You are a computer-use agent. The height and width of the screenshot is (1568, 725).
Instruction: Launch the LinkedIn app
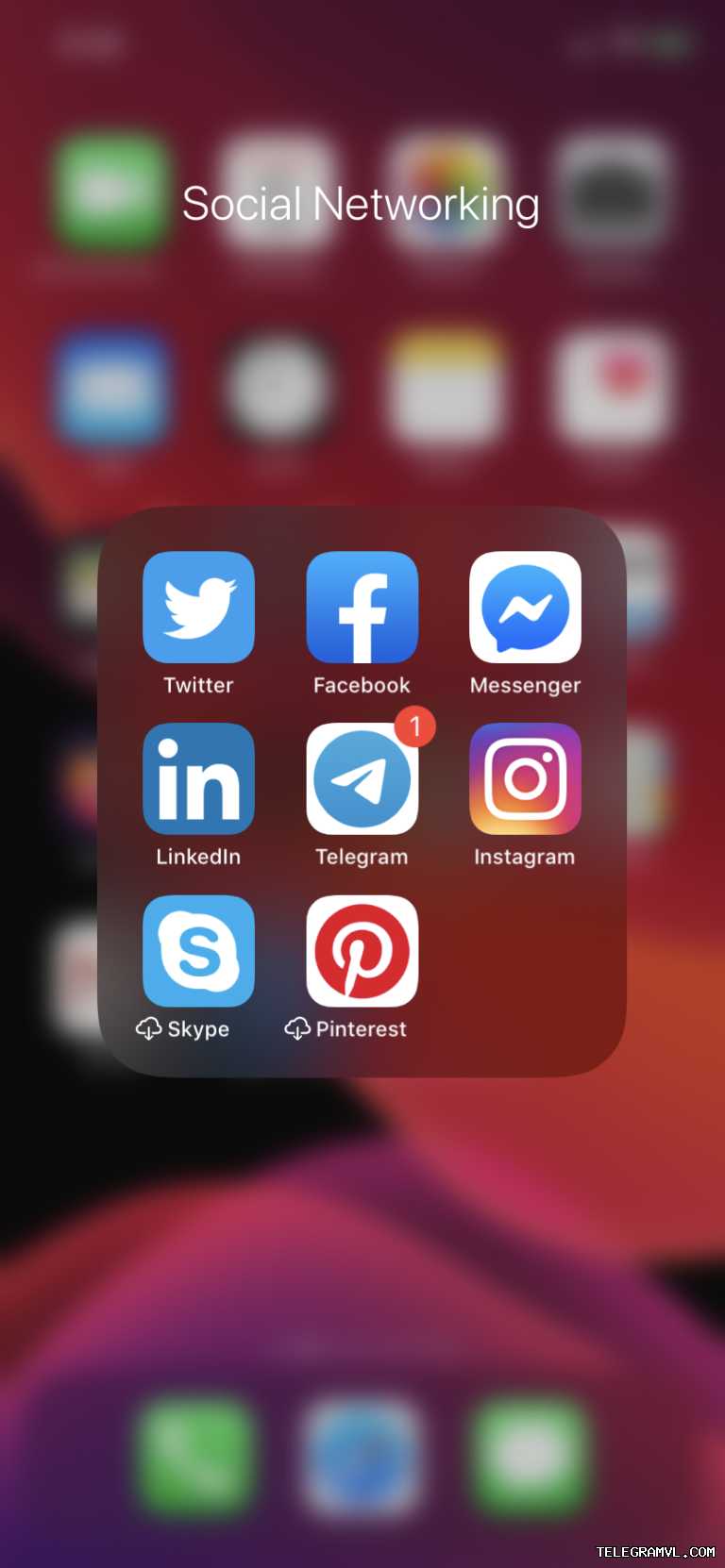(x=198, y=779)
